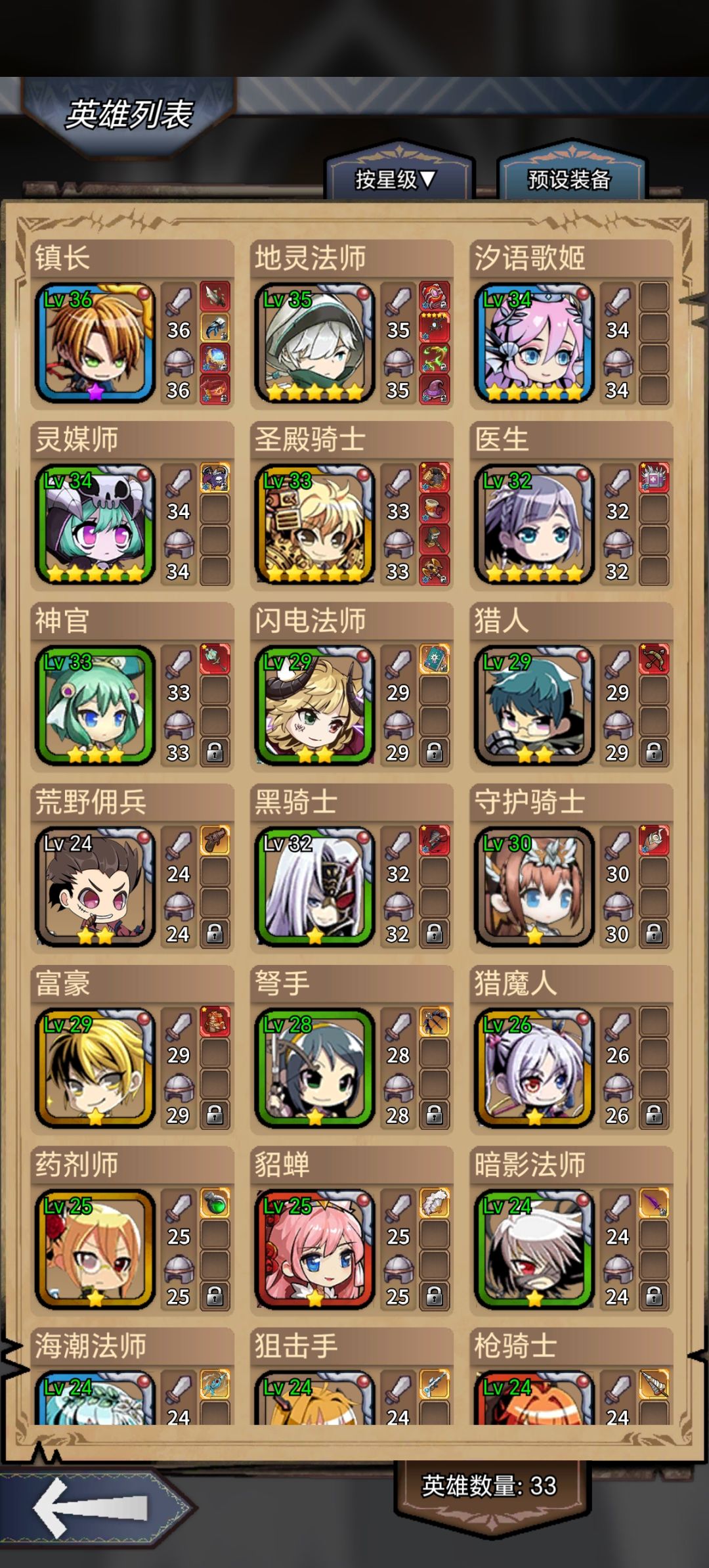Select 圣殿骑士 hero portrait

pyautogui.click(x=315, y=524)
